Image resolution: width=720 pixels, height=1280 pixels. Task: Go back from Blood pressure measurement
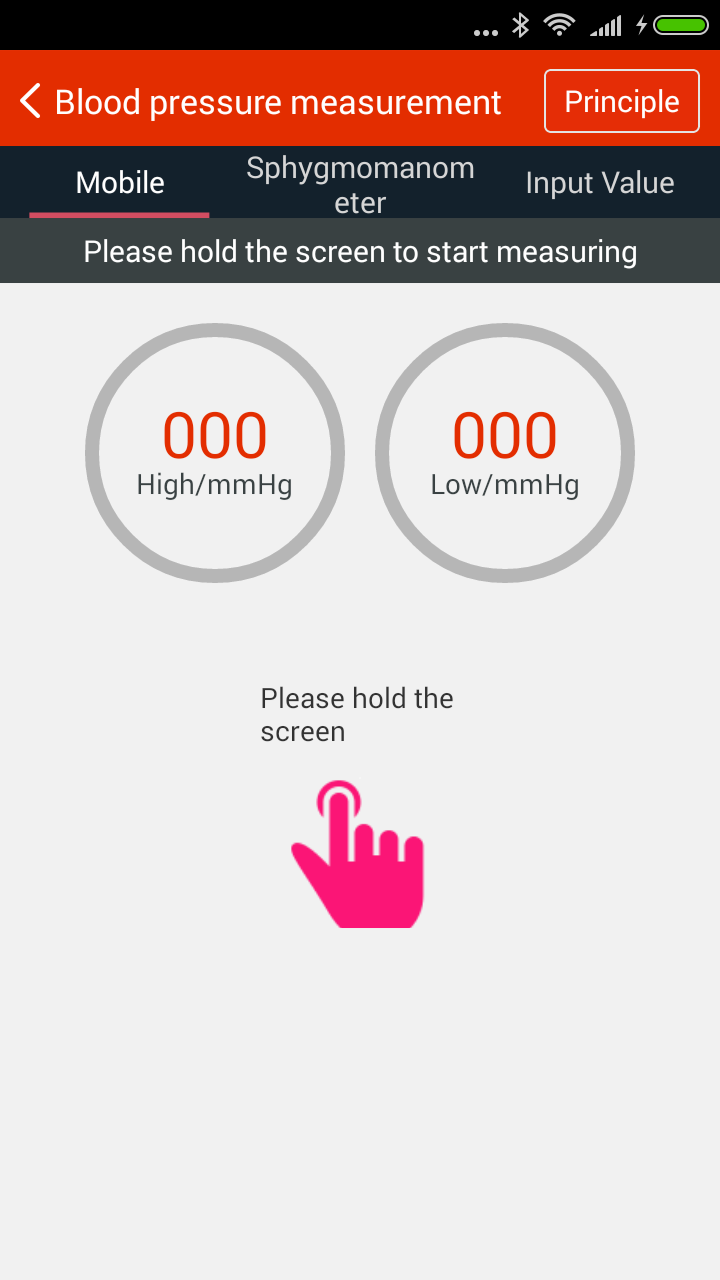coord(31,101)
